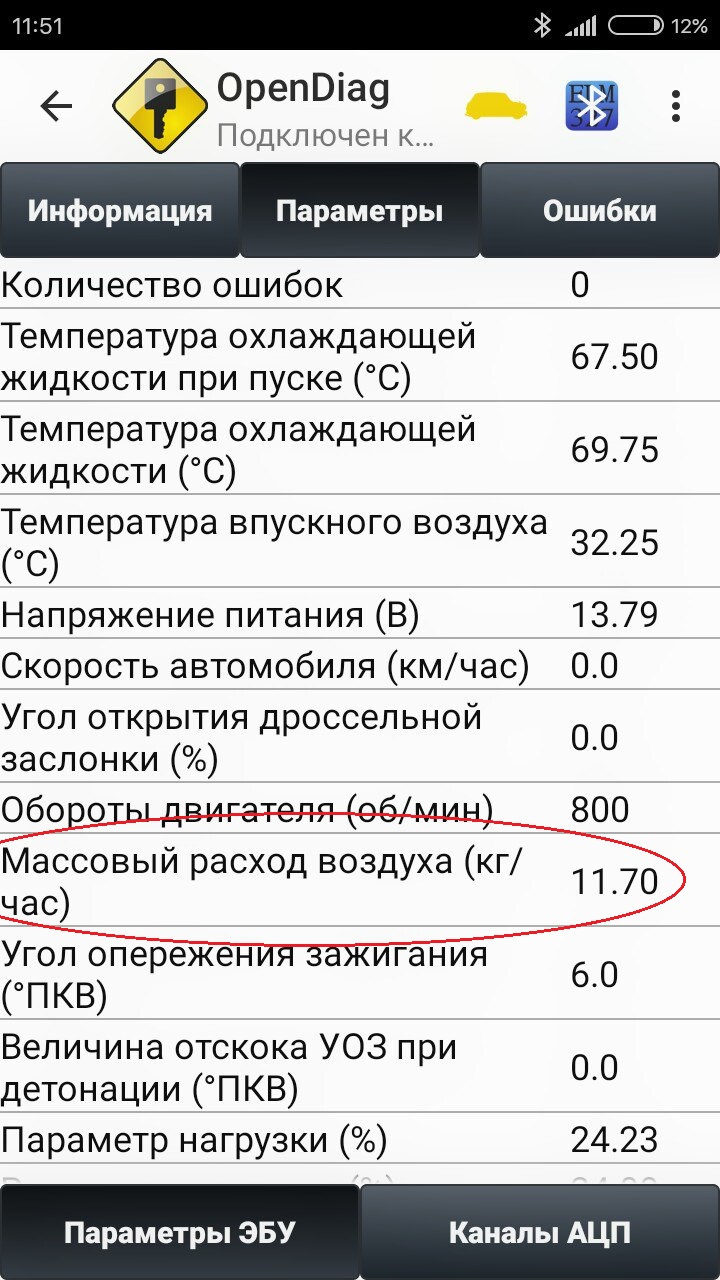Open the overflow menu
The image size is (720, 1280).
[x=676, y=106]
